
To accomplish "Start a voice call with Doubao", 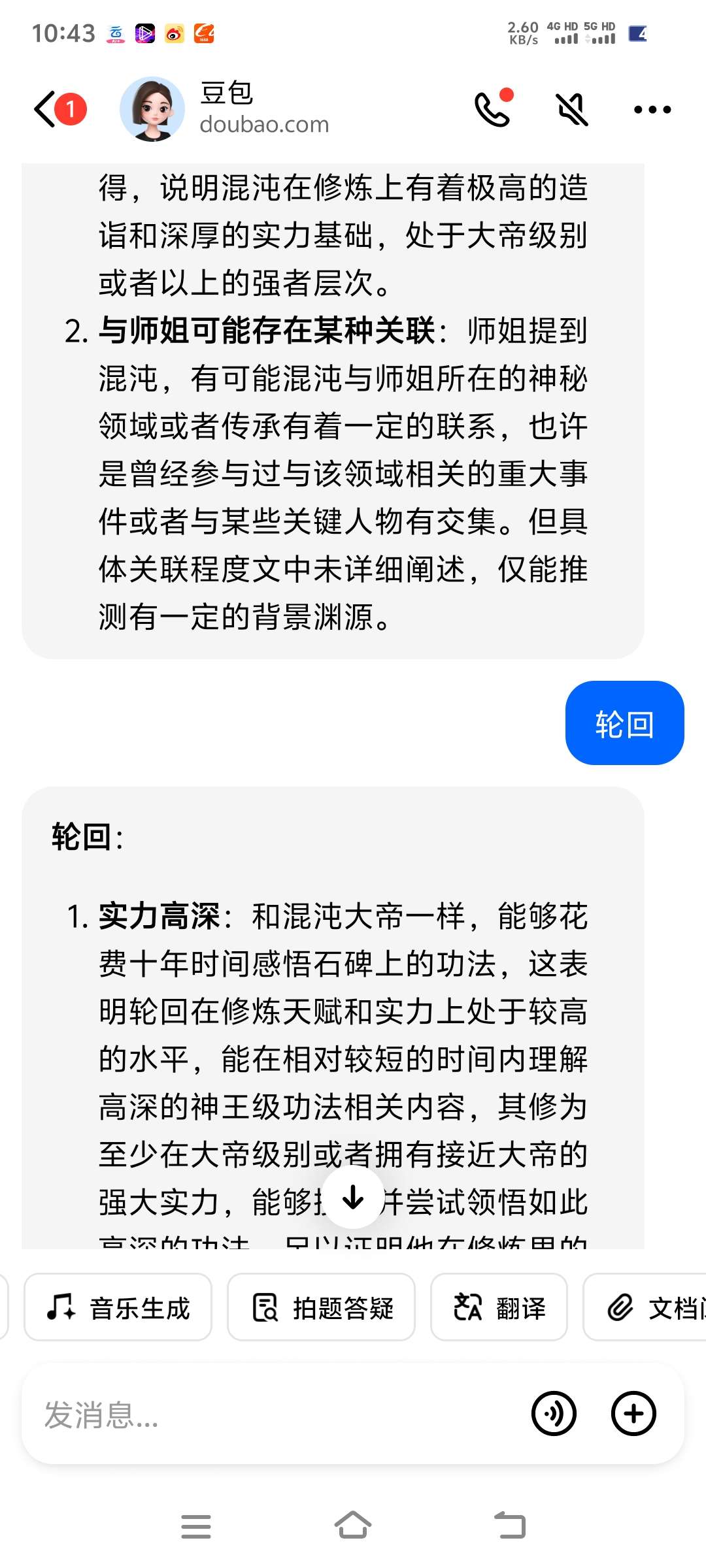I will tap(492, 109).
